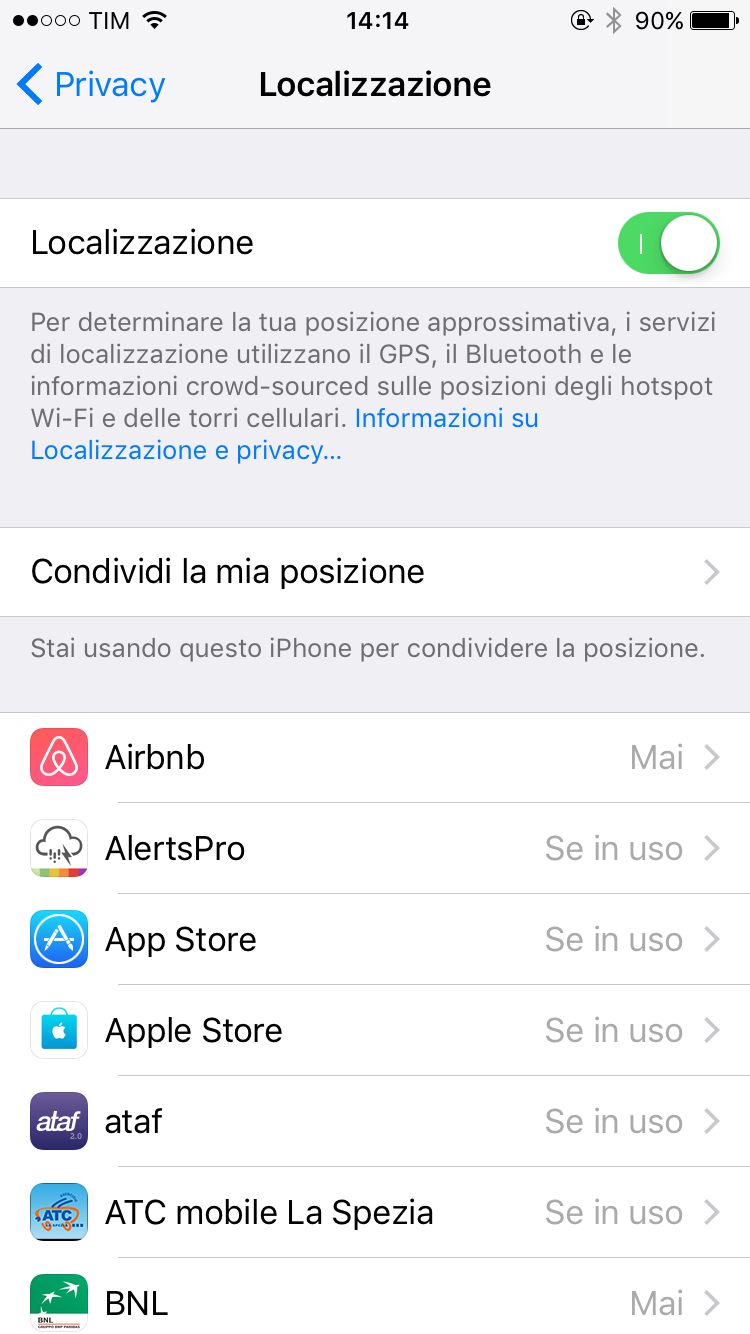Open App Store location permission
750x1334 pixels.
(375, 940)
